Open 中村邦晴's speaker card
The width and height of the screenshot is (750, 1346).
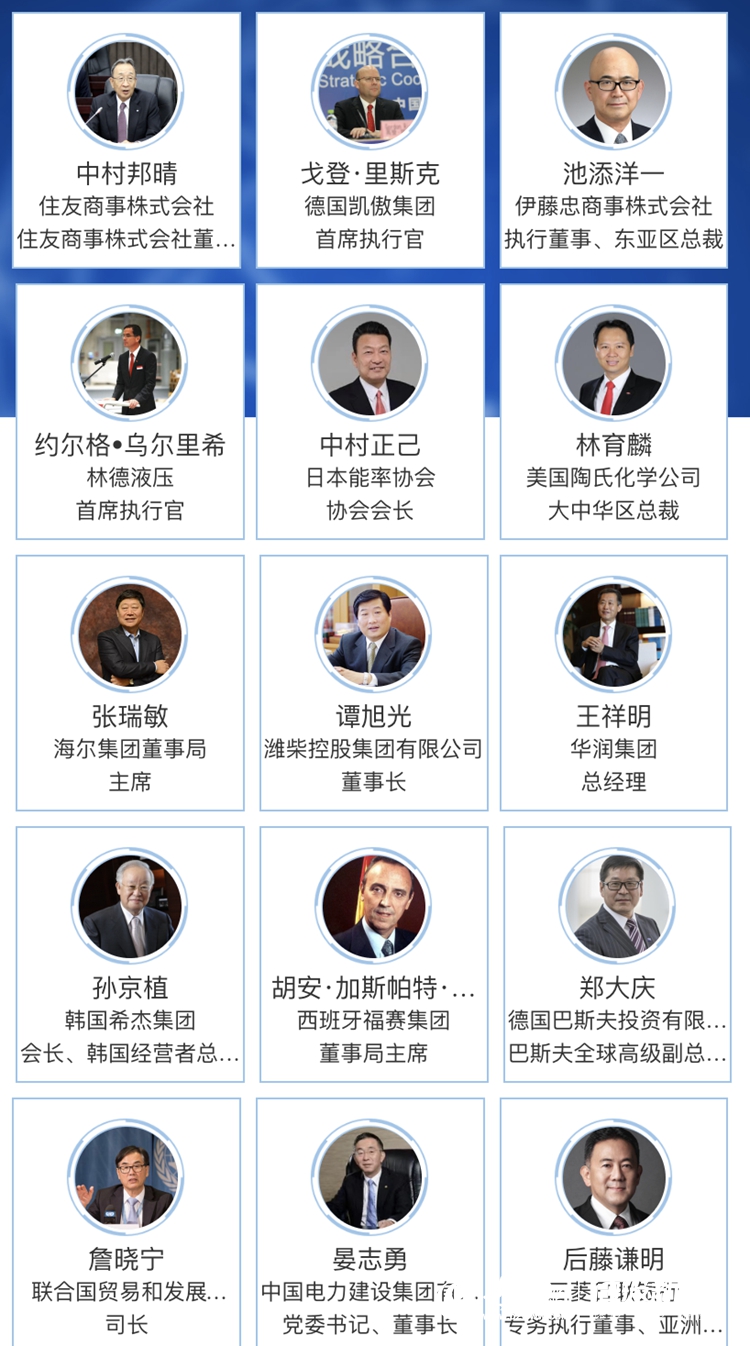127,140
